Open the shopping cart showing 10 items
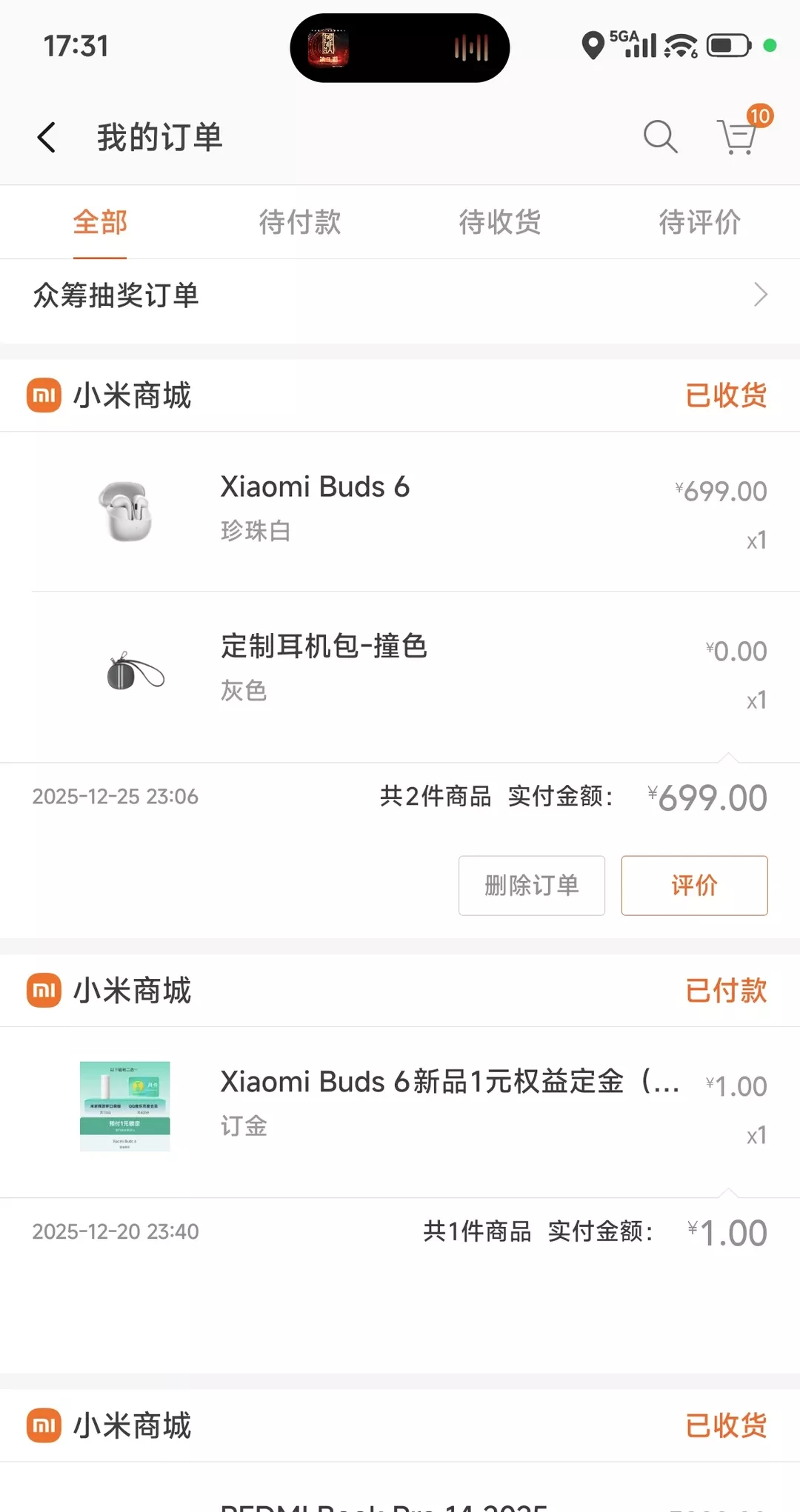This screenshot has height=1512, width=800. click(736, 137)
